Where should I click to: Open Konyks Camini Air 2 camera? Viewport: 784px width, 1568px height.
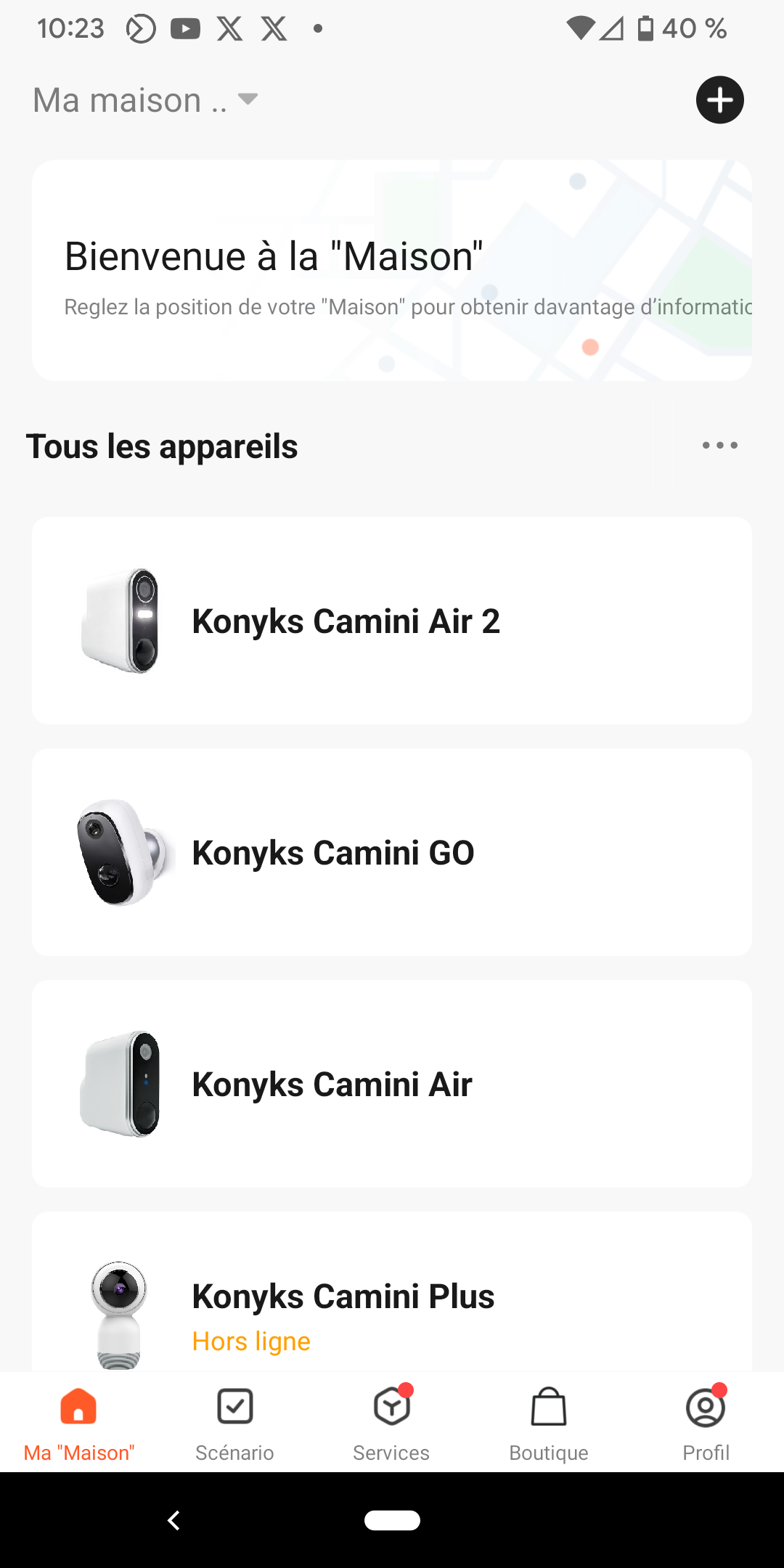click(x=392, y=621)
